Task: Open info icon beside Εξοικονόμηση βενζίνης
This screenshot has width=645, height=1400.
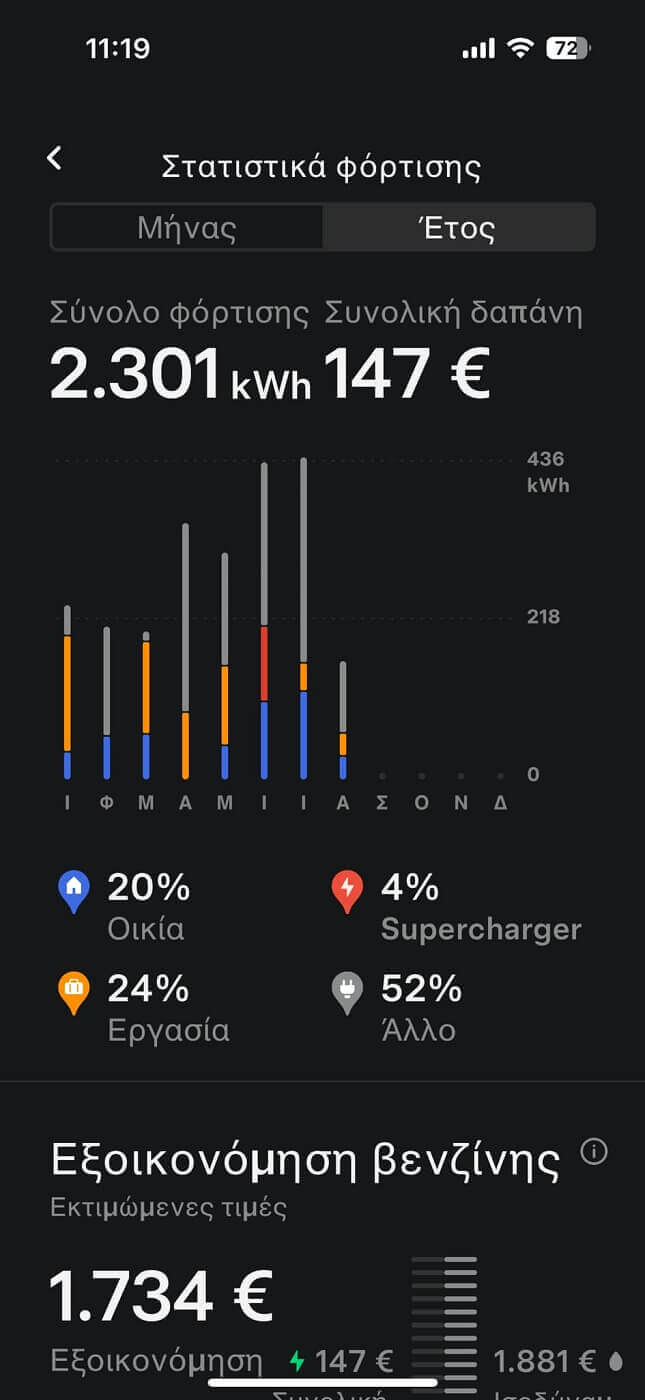Action: (594, 1152)
